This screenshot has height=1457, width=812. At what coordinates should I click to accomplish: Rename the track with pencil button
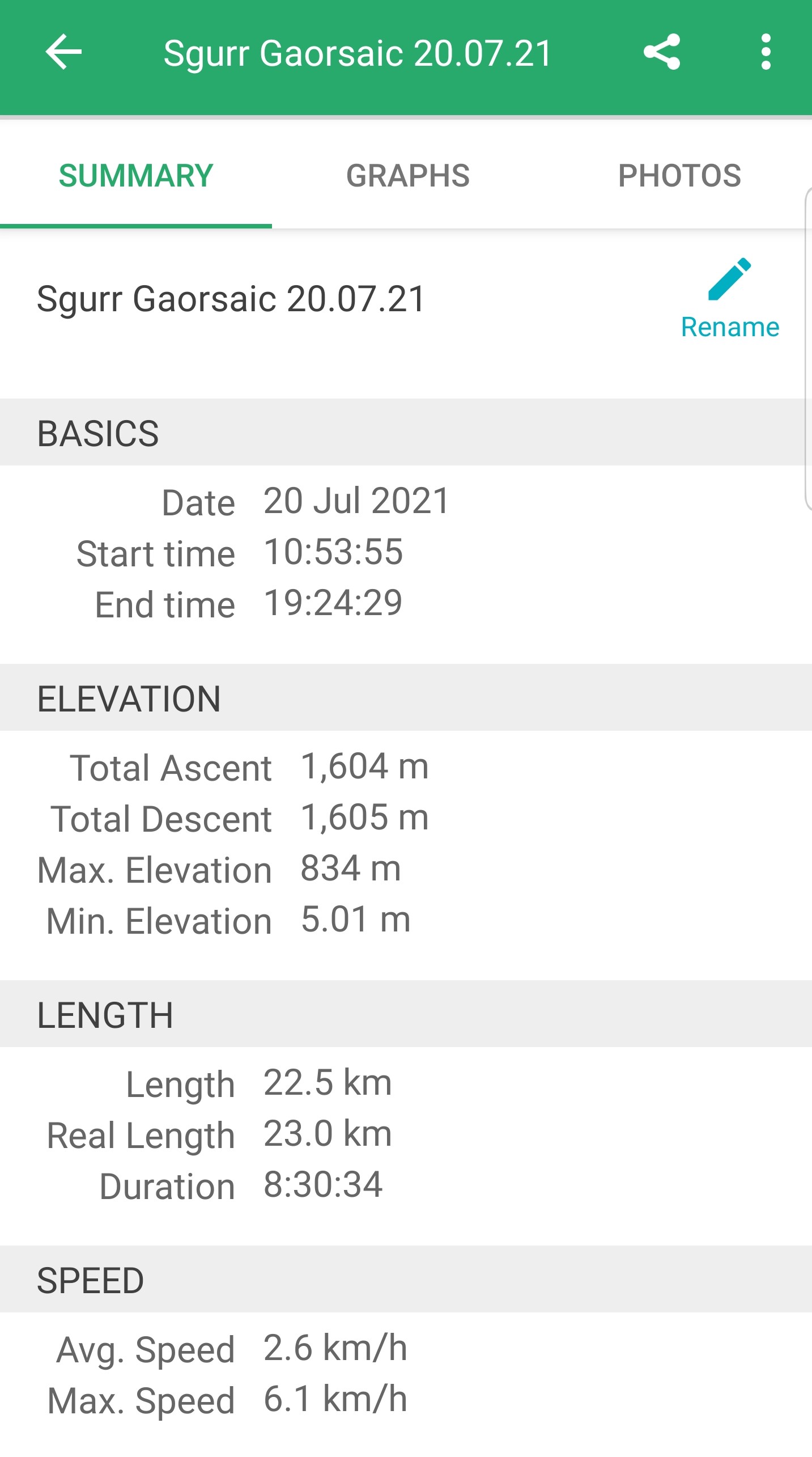pyautogui.click(x=730, y=299)
